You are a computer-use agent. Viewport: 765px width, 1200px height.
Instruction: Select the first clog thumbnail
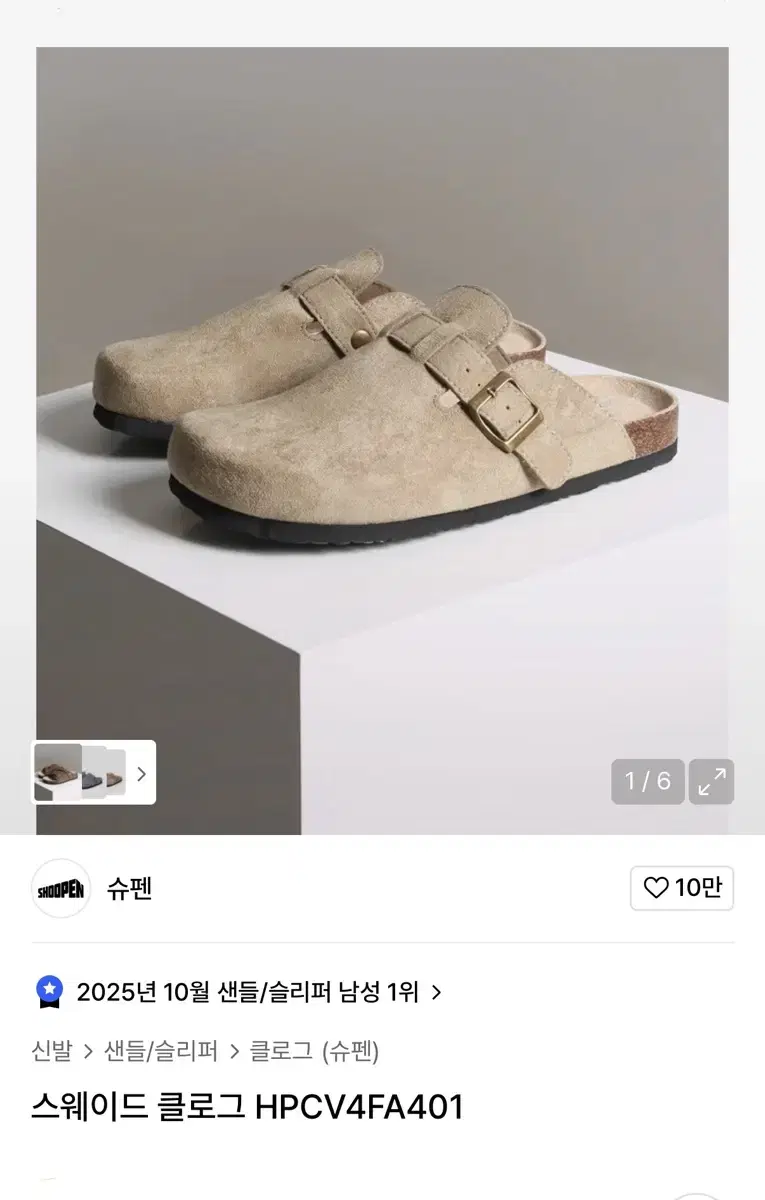click(60, 773)
